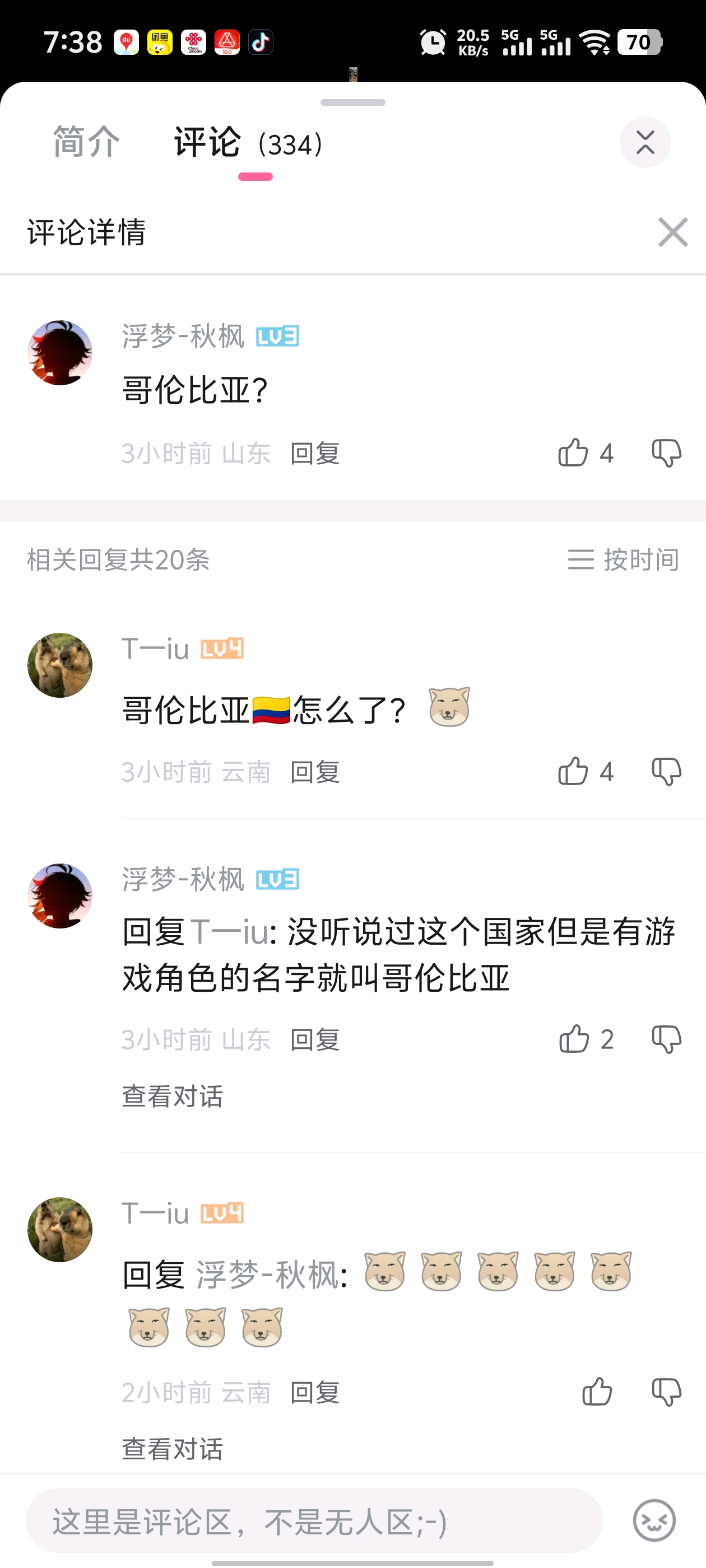Open 浮梦-秋枫's avatar on the top comment

tap(60, 353)
